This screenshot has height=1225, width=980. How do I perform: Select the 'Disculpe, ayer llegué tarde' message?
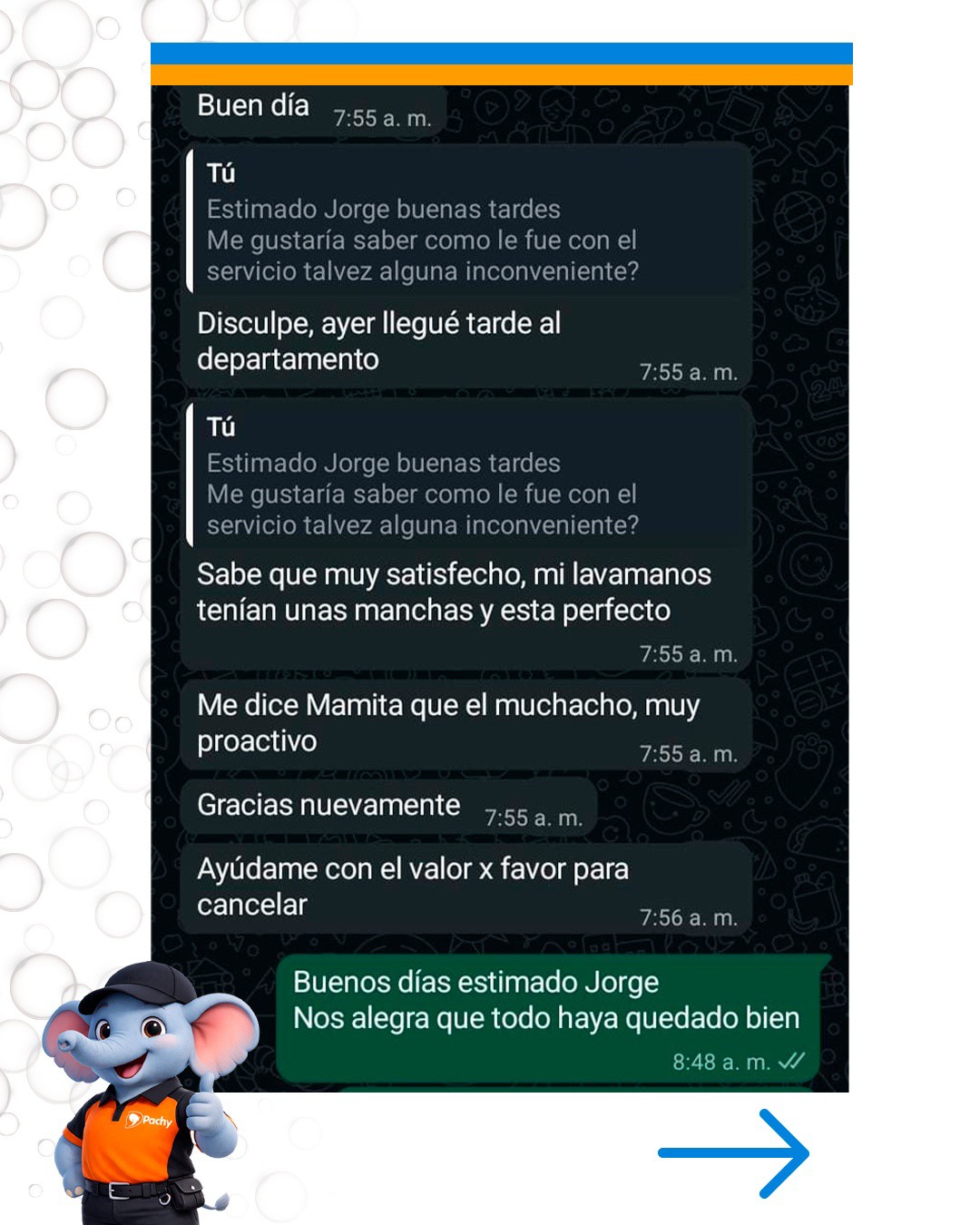[x=381, y=340]
